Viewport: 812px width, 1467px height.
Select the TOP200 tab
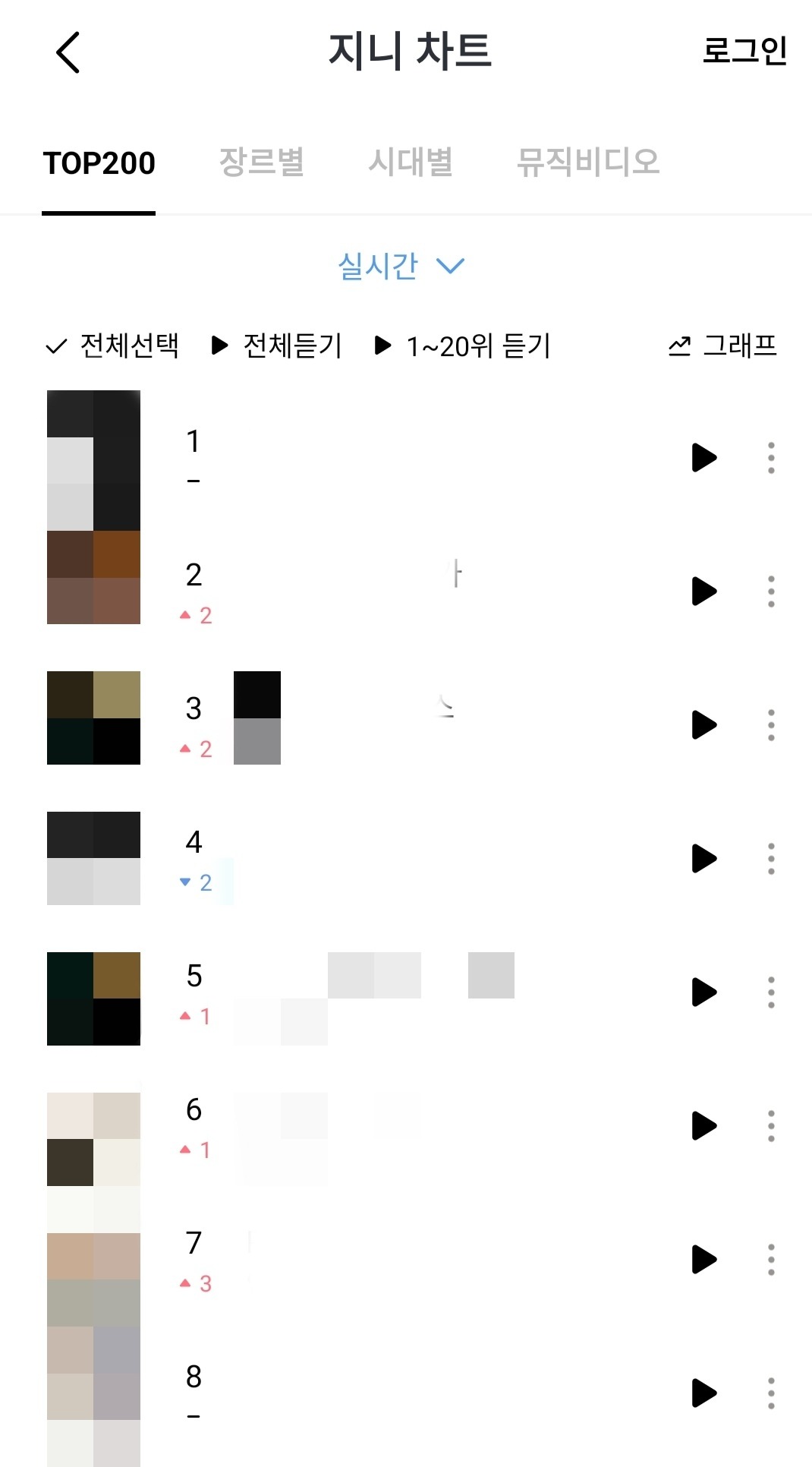point(99,162)
